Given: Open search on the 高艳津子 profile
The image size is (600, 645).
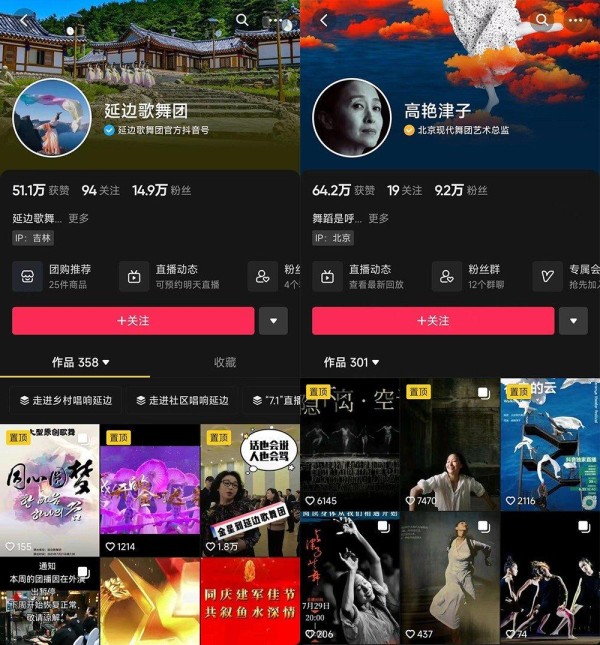Looking at the screenshot, I should tap(542, 20).
